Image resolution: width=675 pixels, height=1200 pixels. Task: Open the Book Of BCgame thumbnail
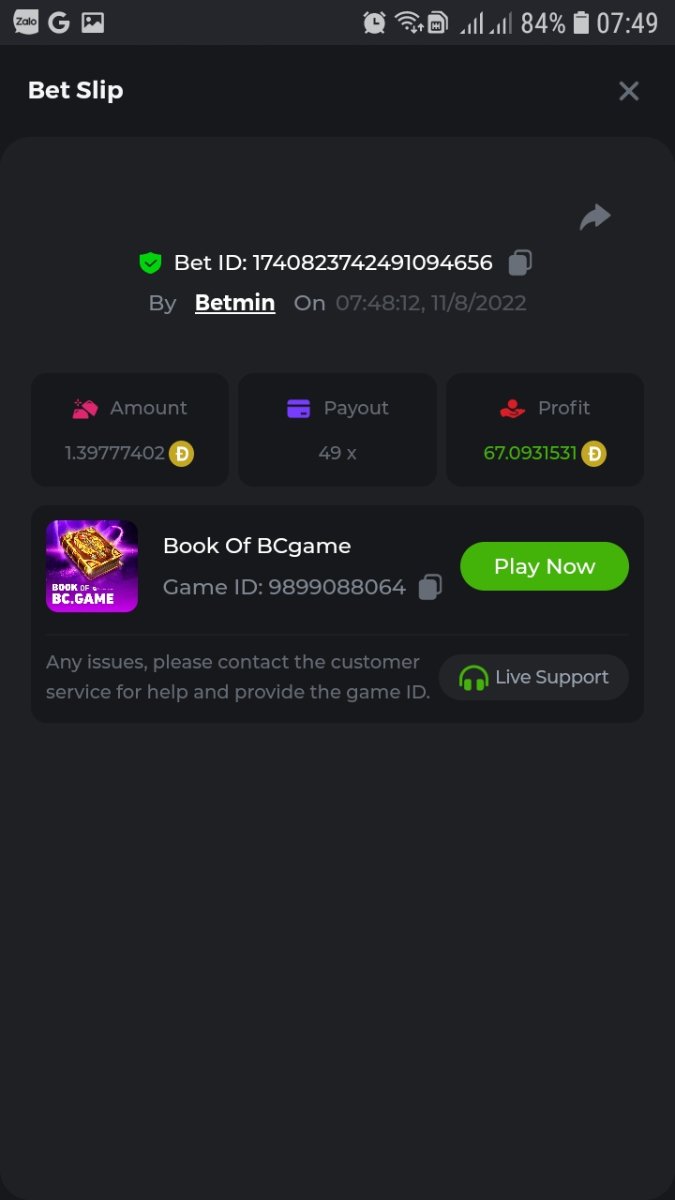coord(92,566)
